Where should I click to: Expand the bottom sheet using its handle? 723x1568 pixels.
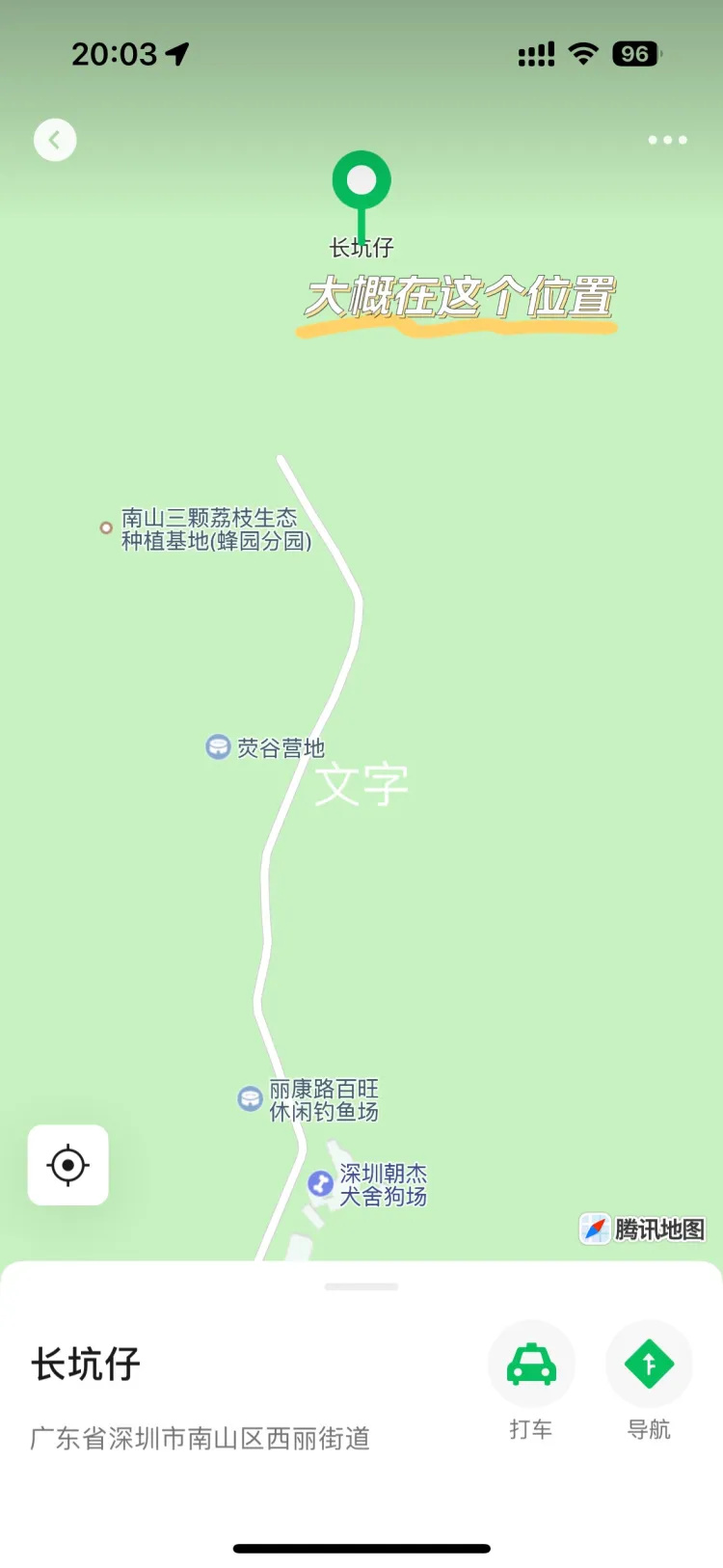(x=361, y=1286)
